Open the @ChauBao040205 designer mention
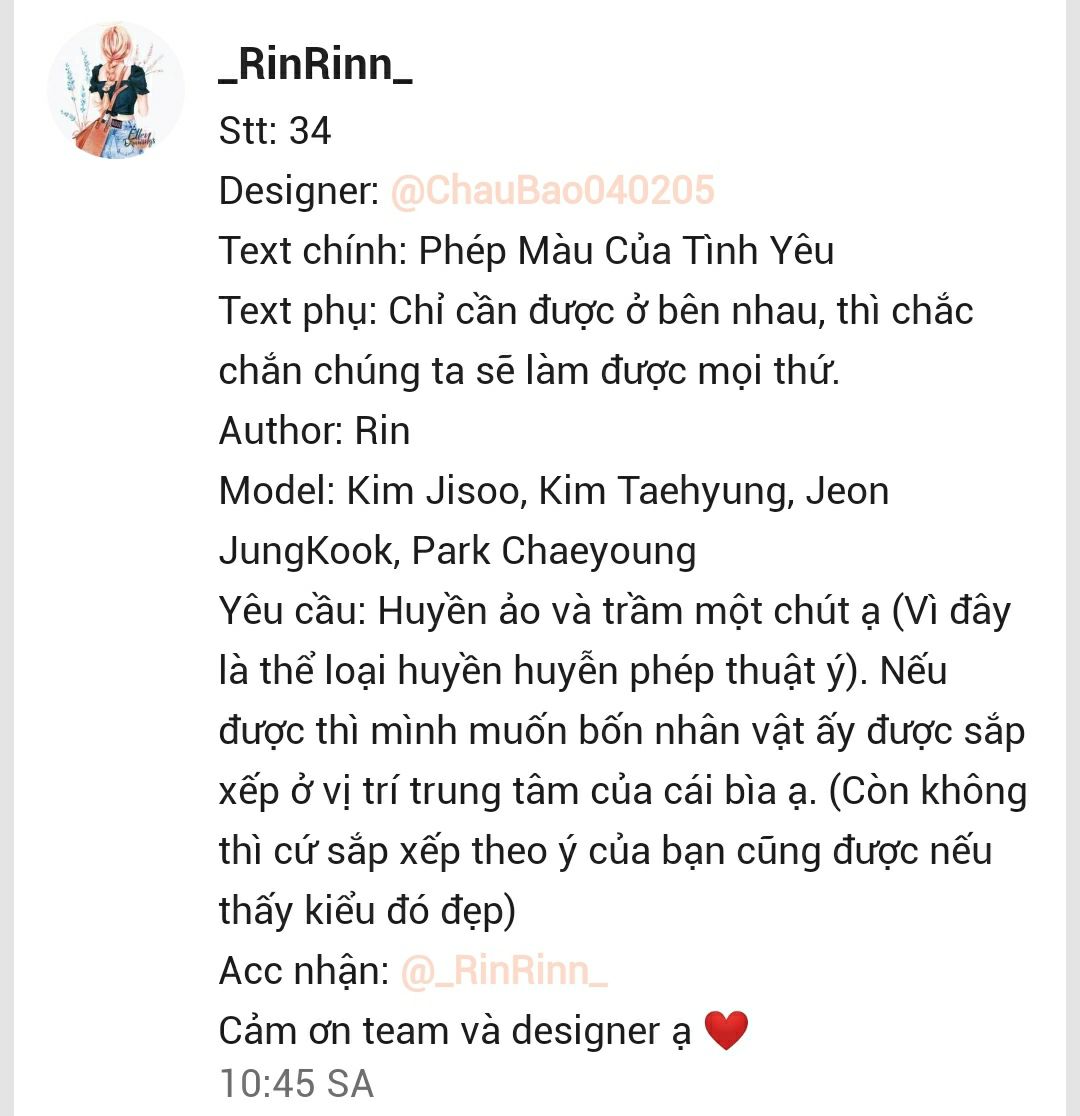 pyautogui.click(x=552, y=191)
